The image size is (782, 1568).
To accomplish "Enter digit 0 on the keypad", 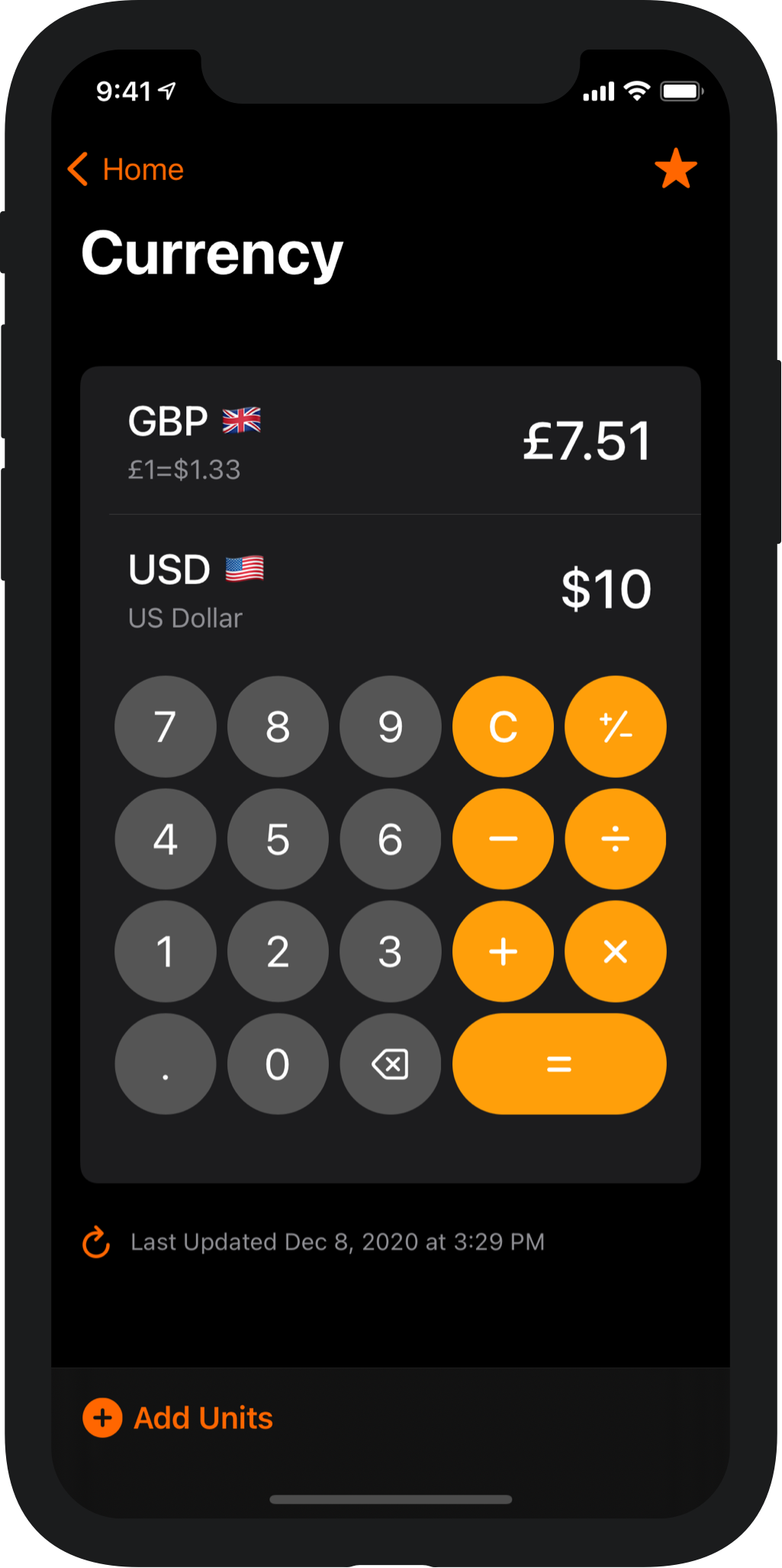I will coord(278,1064).
